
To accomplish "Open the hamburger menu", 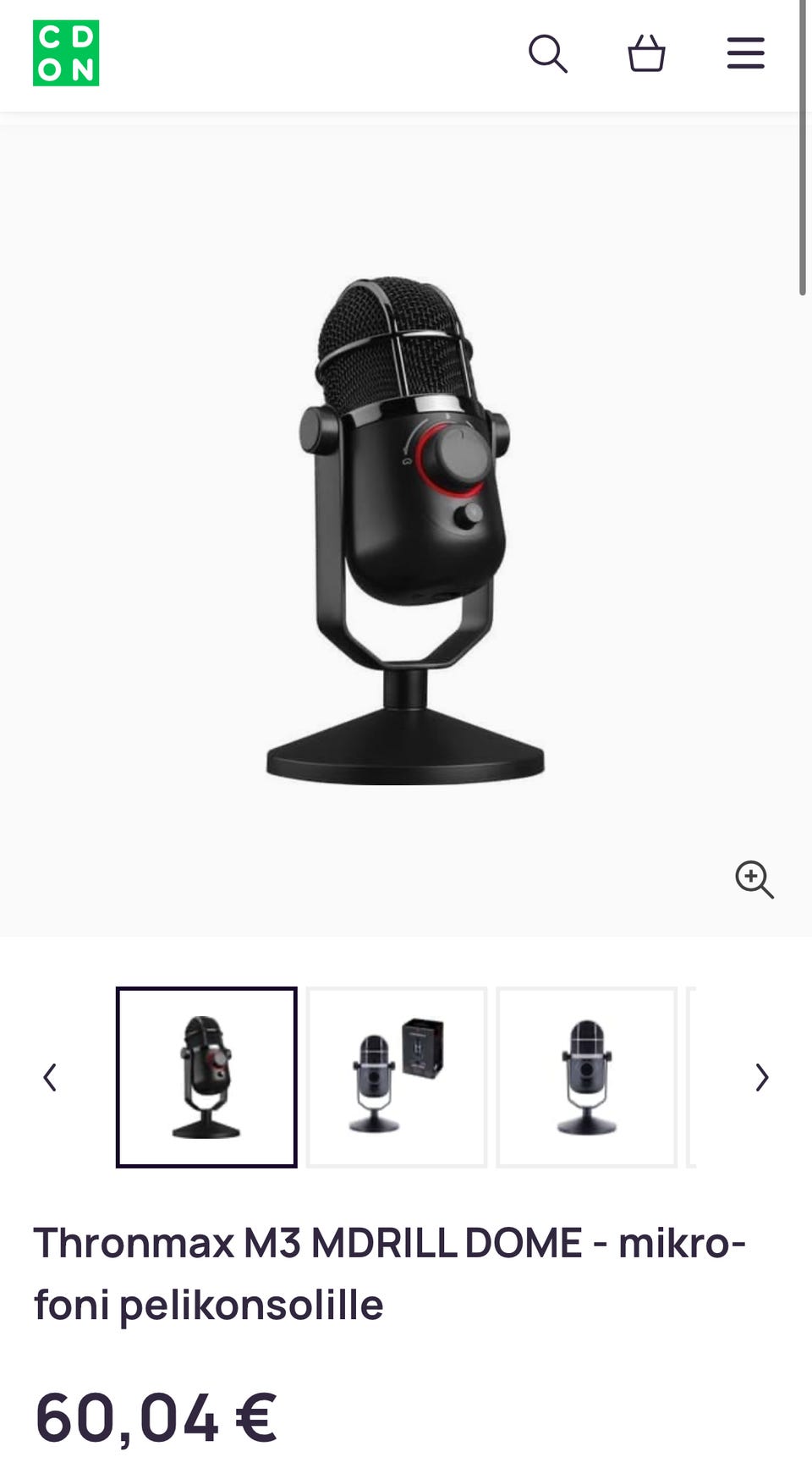I will [x=745, y=53].
